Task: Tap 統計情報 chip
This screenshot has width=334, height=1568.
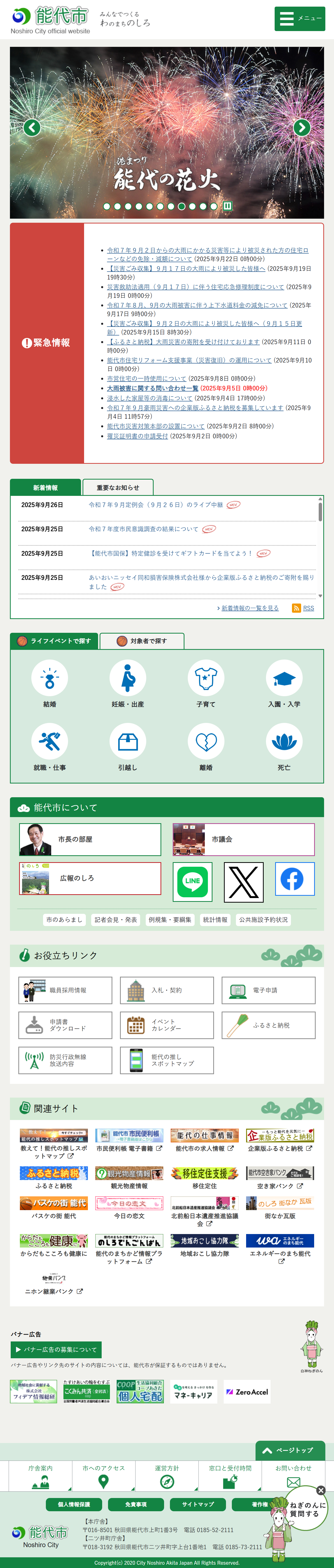Action: click(x=215, y=920)
